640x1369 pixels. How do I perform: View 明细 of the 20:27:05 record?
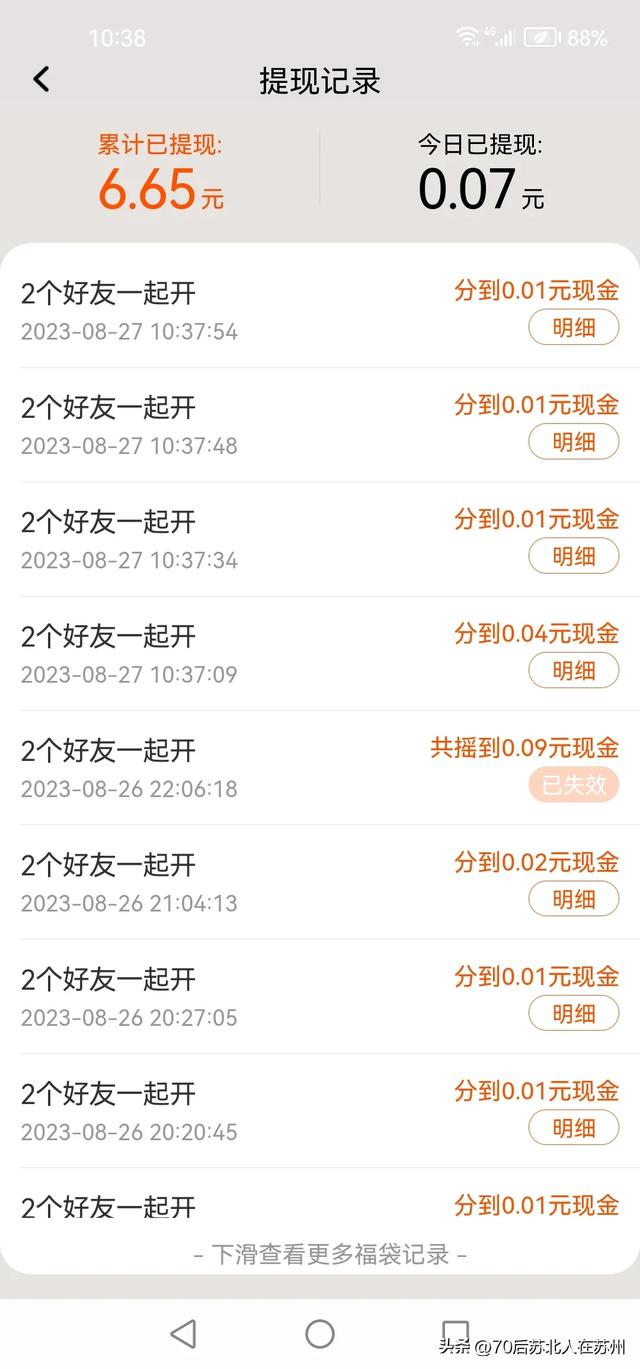click(574, 1013)
